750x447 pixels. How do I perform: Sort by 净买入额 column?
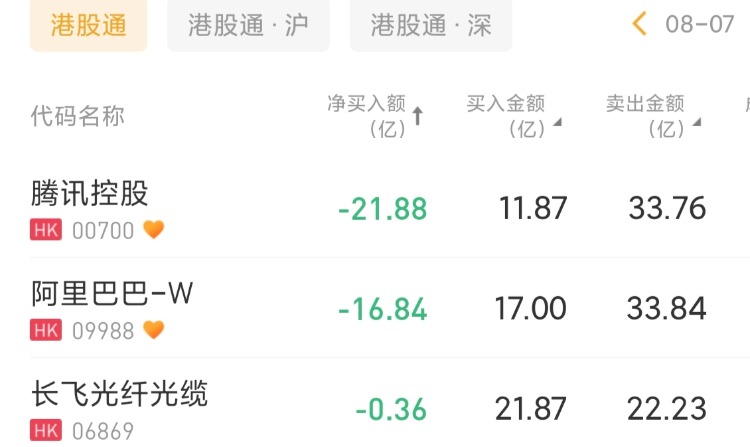click(x=375, y=116)
